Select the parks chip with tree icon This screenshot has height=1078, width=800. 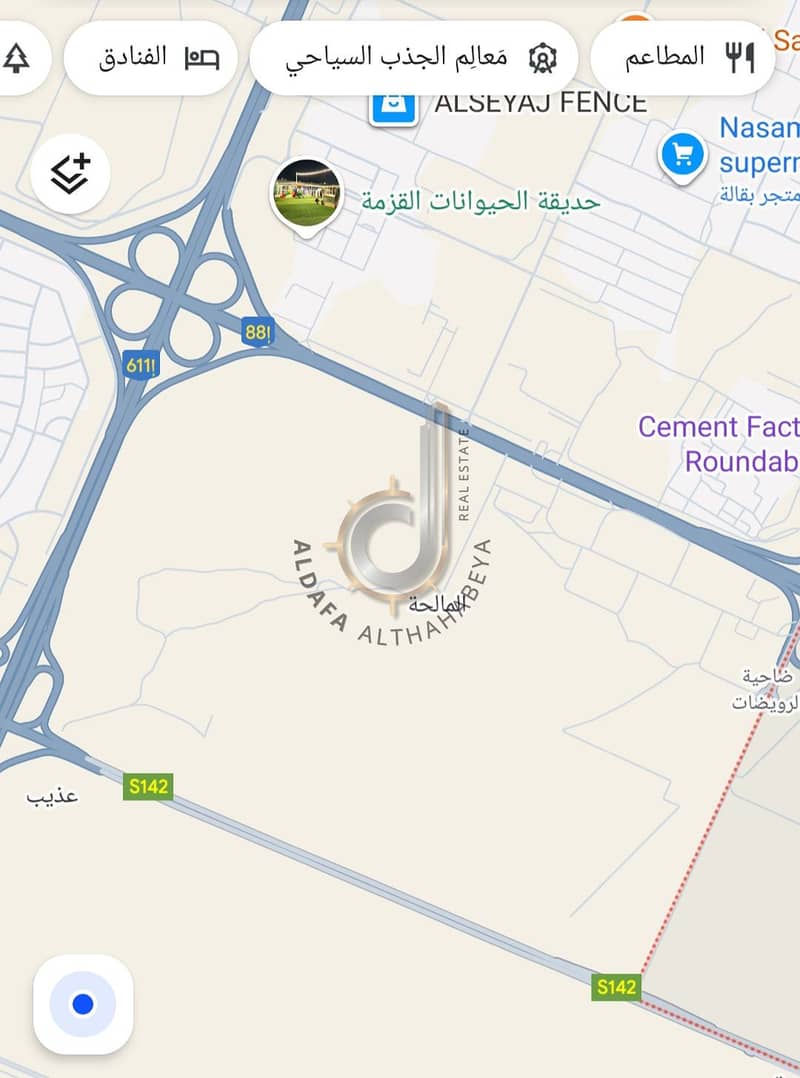pyautogui.click(x=16, y=57)
